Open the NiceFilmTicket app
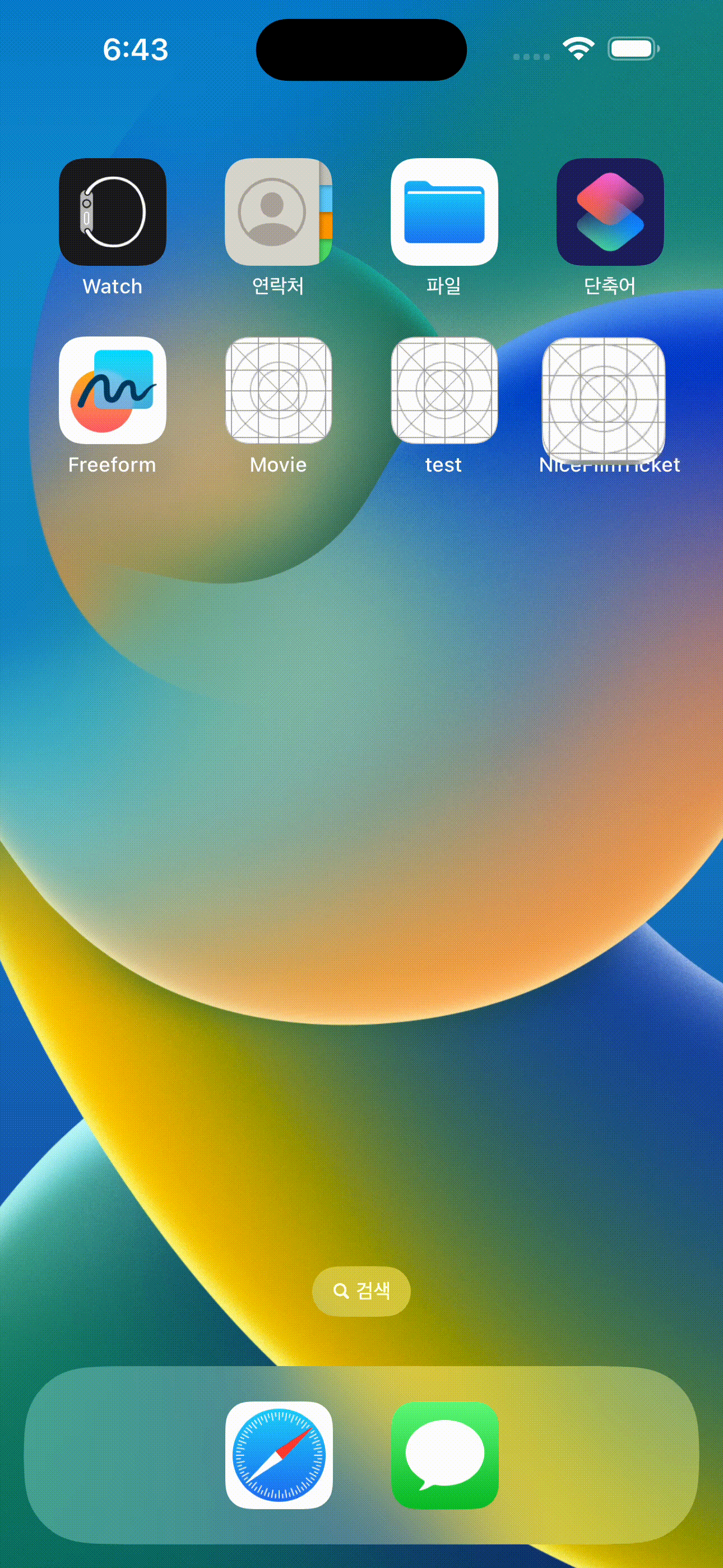 coord(604,399)
